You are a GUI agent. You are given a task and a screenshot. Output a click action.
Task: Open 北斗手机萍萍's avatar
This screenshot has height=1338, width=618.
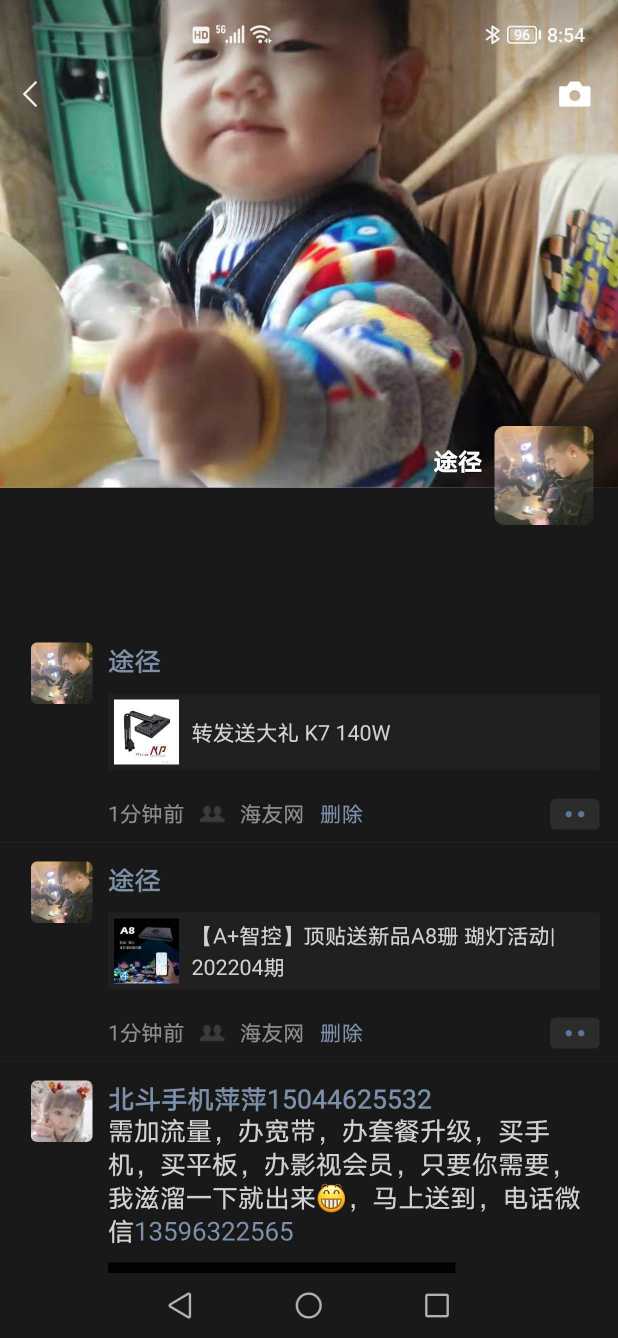click(x=62, y=1111)
